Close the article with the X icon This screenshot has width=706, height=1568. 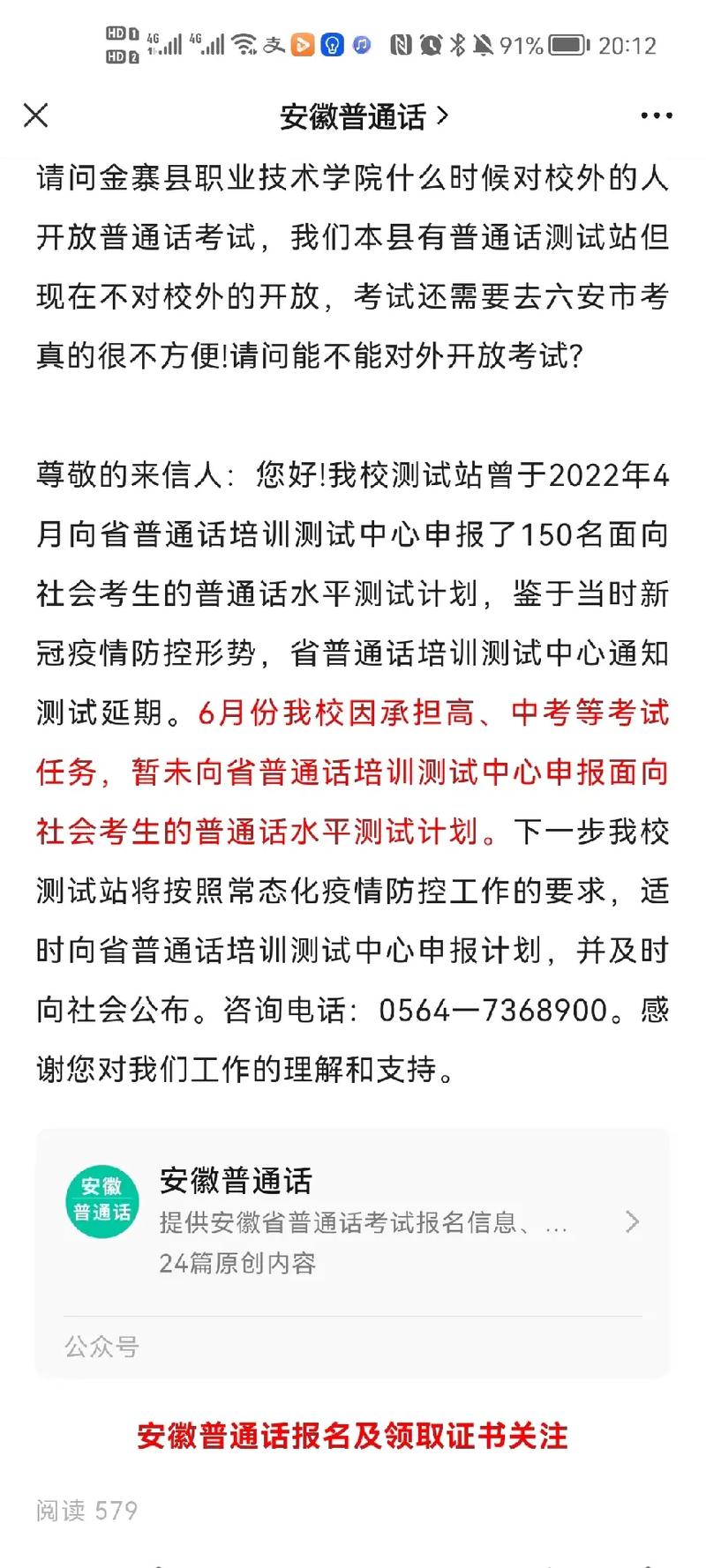click(x=35, y=116)
